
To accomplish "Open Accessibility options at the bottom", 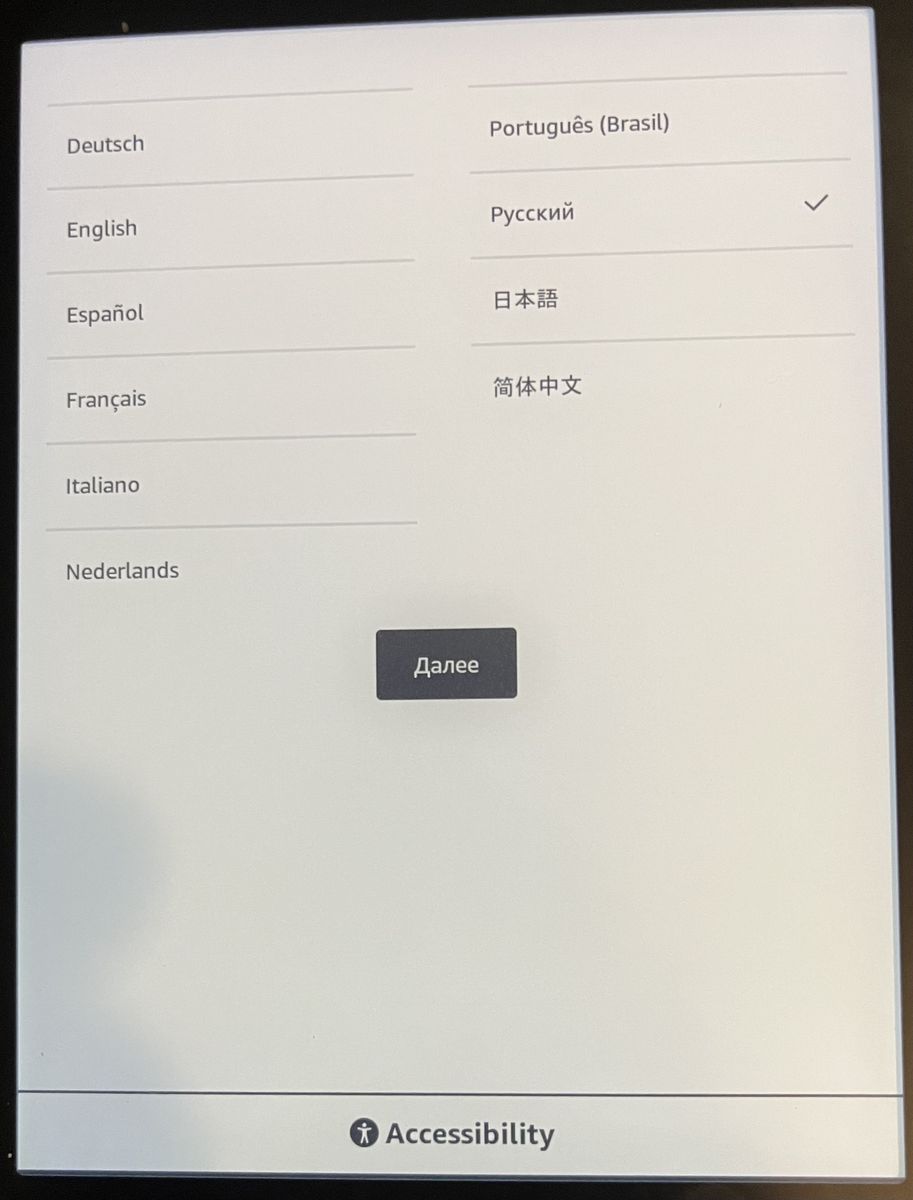I will pos(452,1134).
